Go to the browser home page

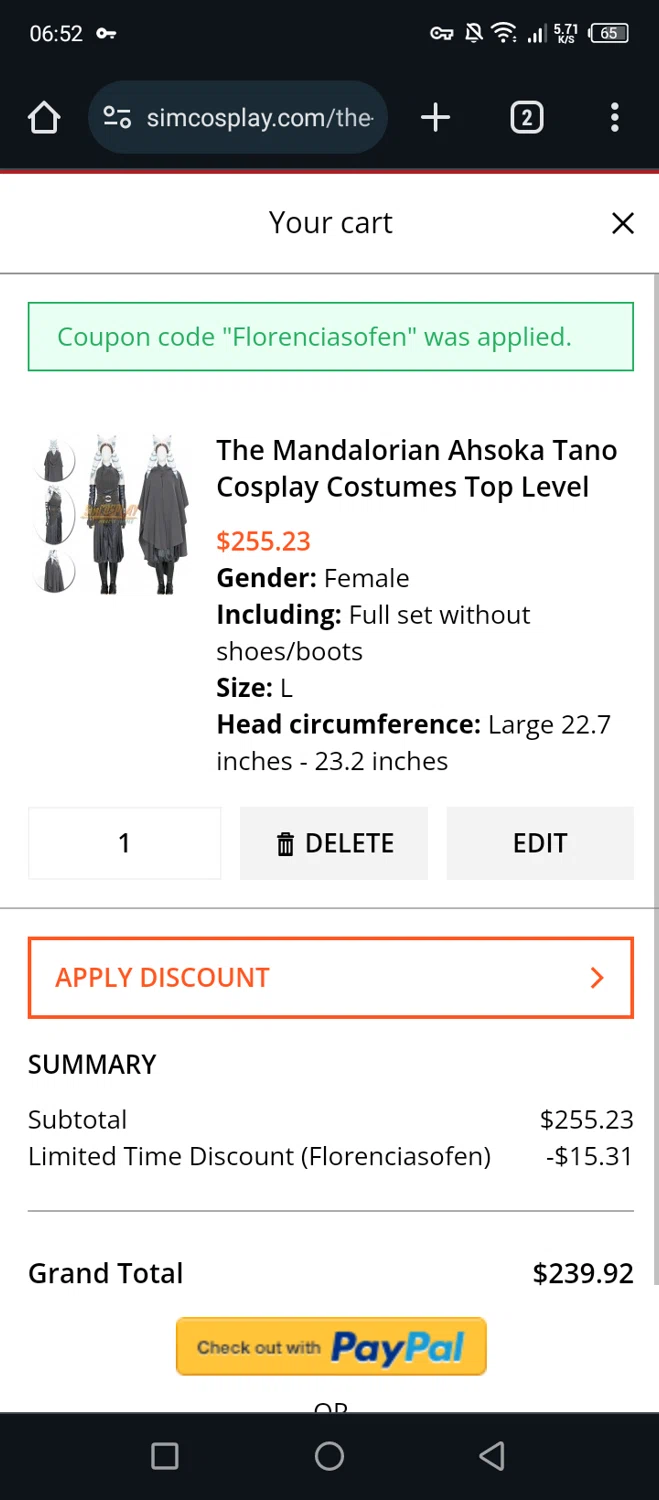(44, 118)
